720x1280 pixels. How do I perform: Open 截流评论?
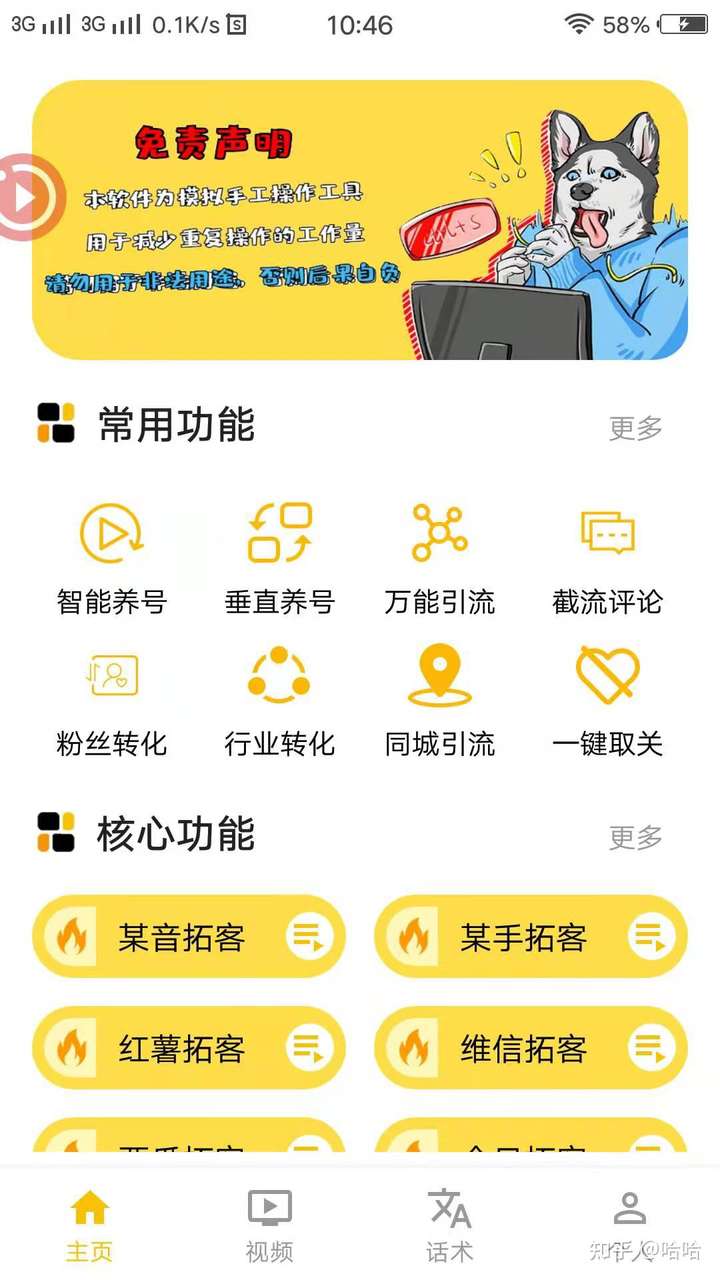coord(607,558)
